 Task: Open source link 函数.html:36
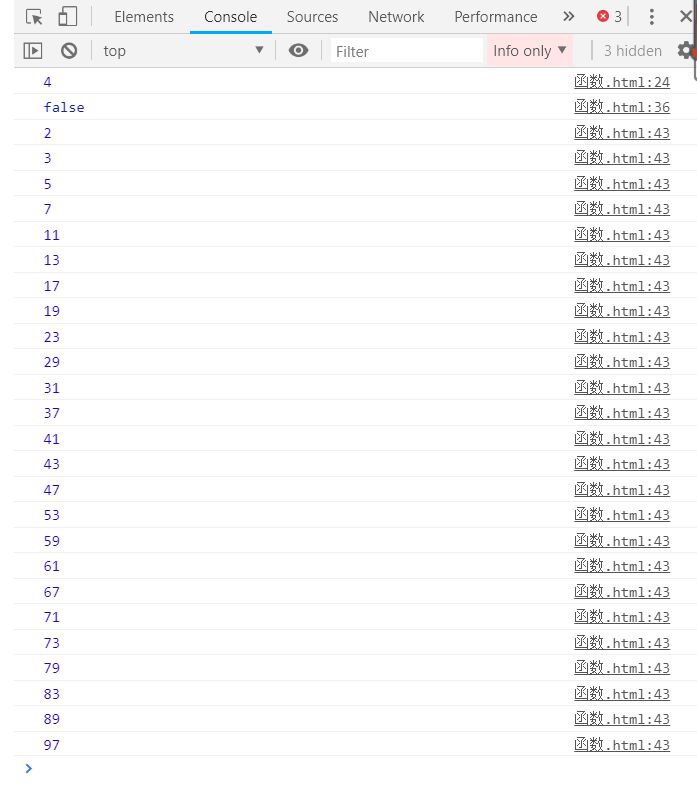[622, 107]
